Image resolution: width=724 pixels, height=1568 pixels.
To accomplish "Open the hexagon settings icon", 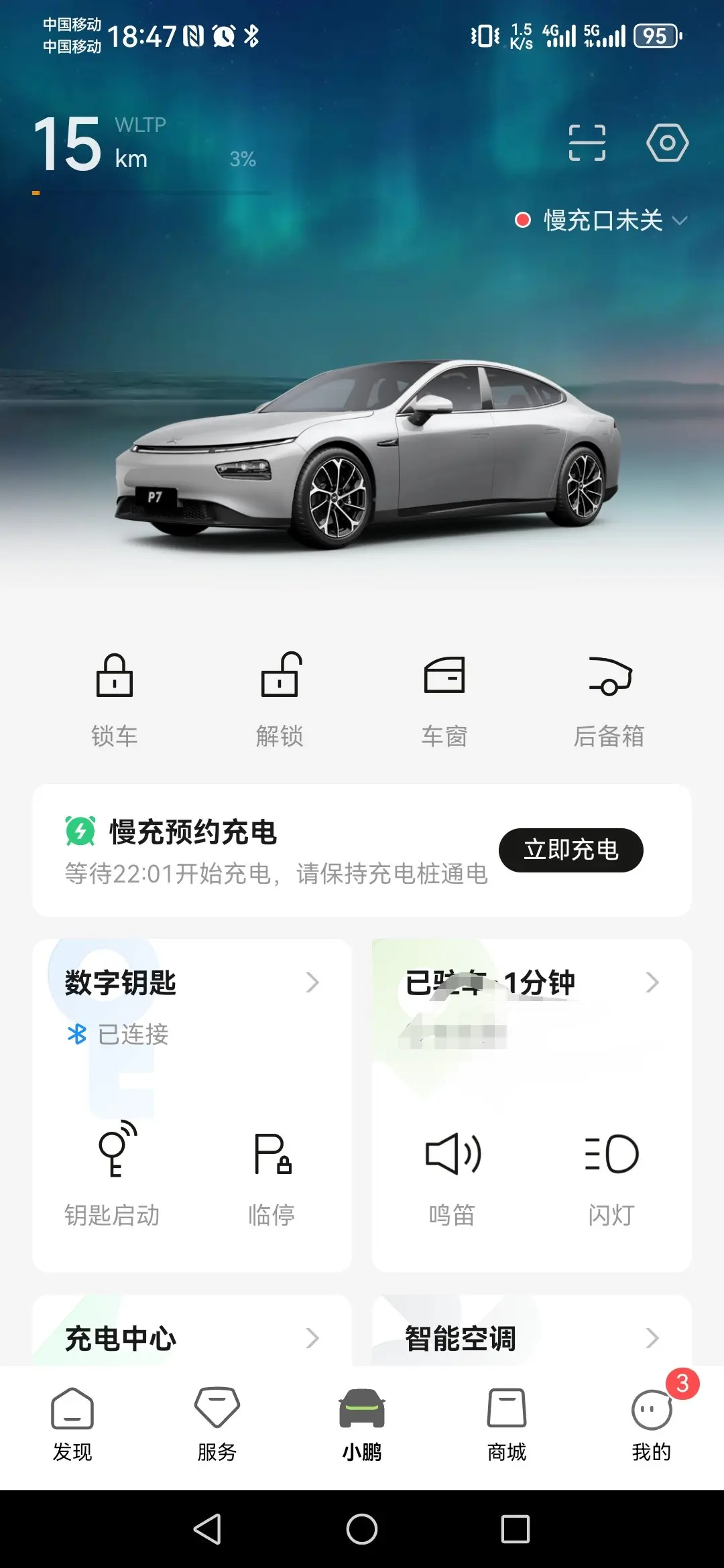I will (x=667, y=143).
